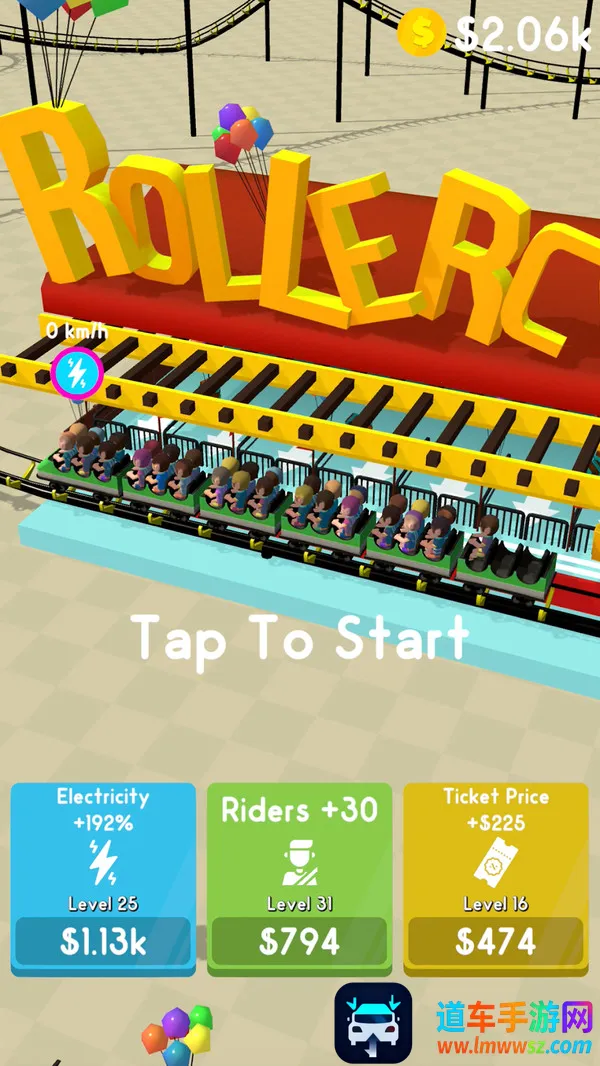Upgrade Electricity for $1.13k

[x=103, y=941]
